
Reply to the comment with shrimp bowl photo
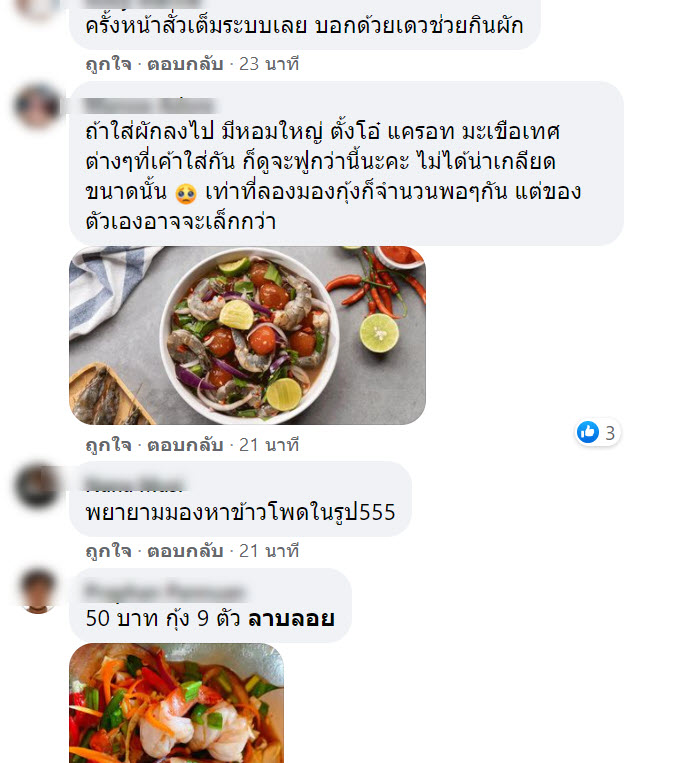[x=185, y=444]
